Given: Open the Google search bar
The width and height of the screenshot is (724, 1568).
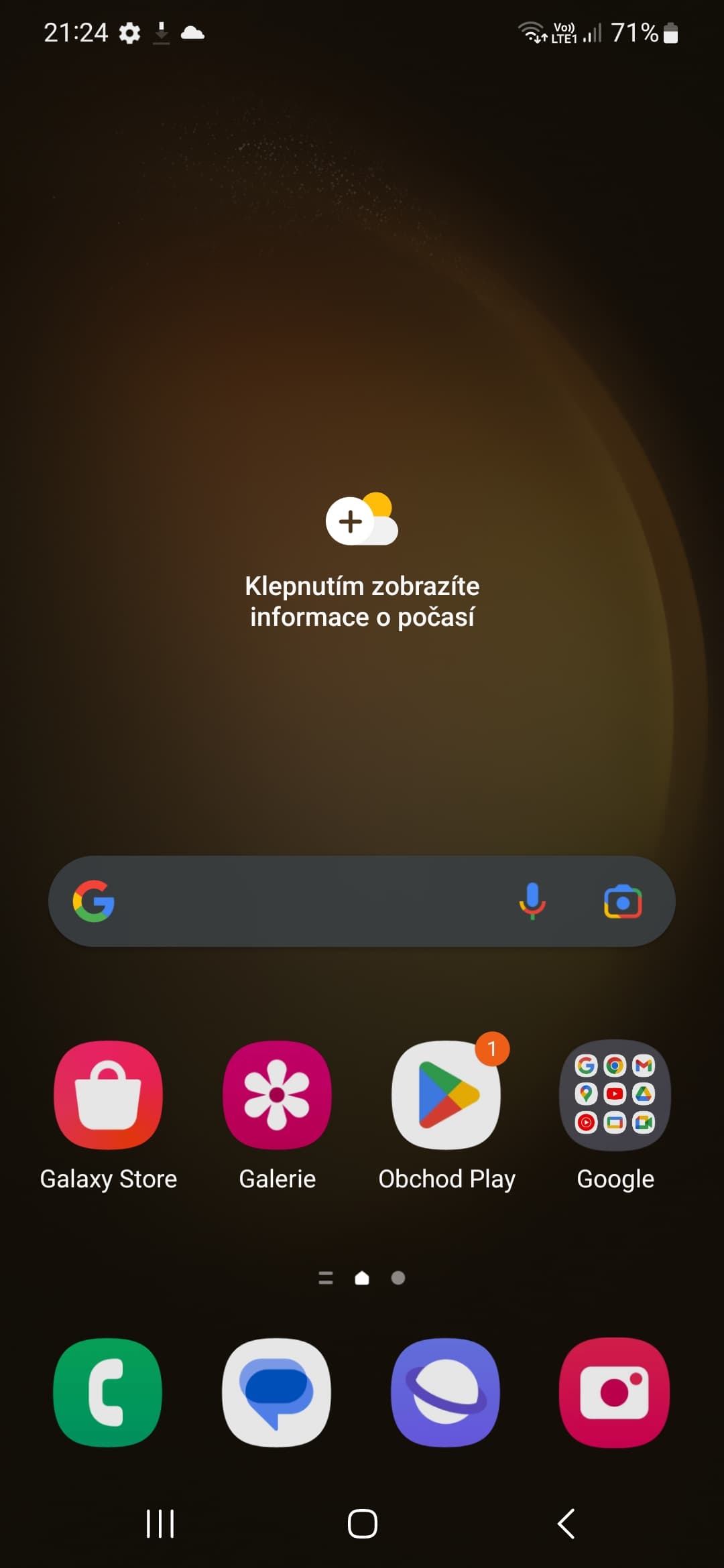Looking at the screenshot, I should (362, 901).
